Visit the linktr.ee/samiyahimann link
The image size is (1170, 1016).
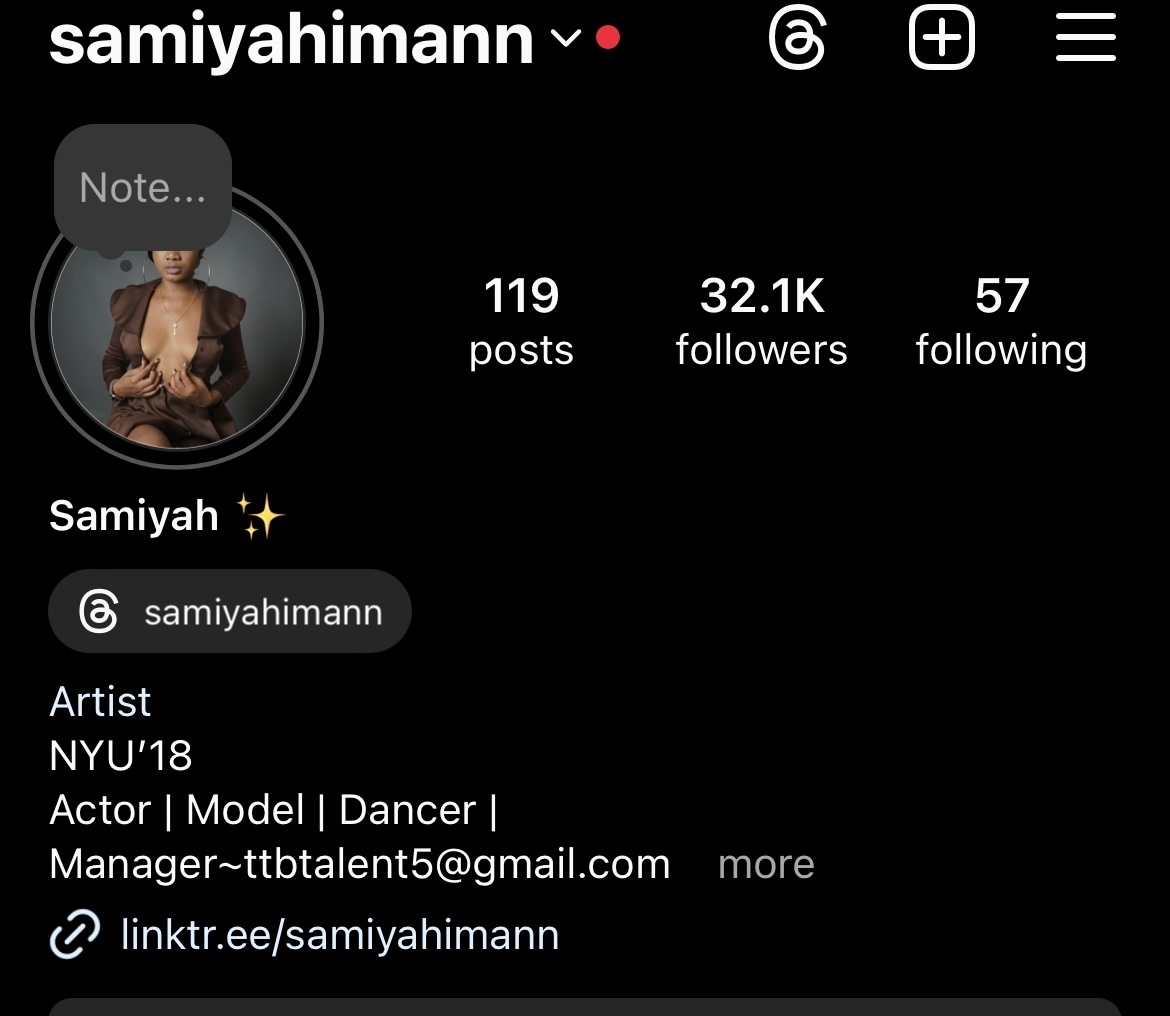point(339,935)
